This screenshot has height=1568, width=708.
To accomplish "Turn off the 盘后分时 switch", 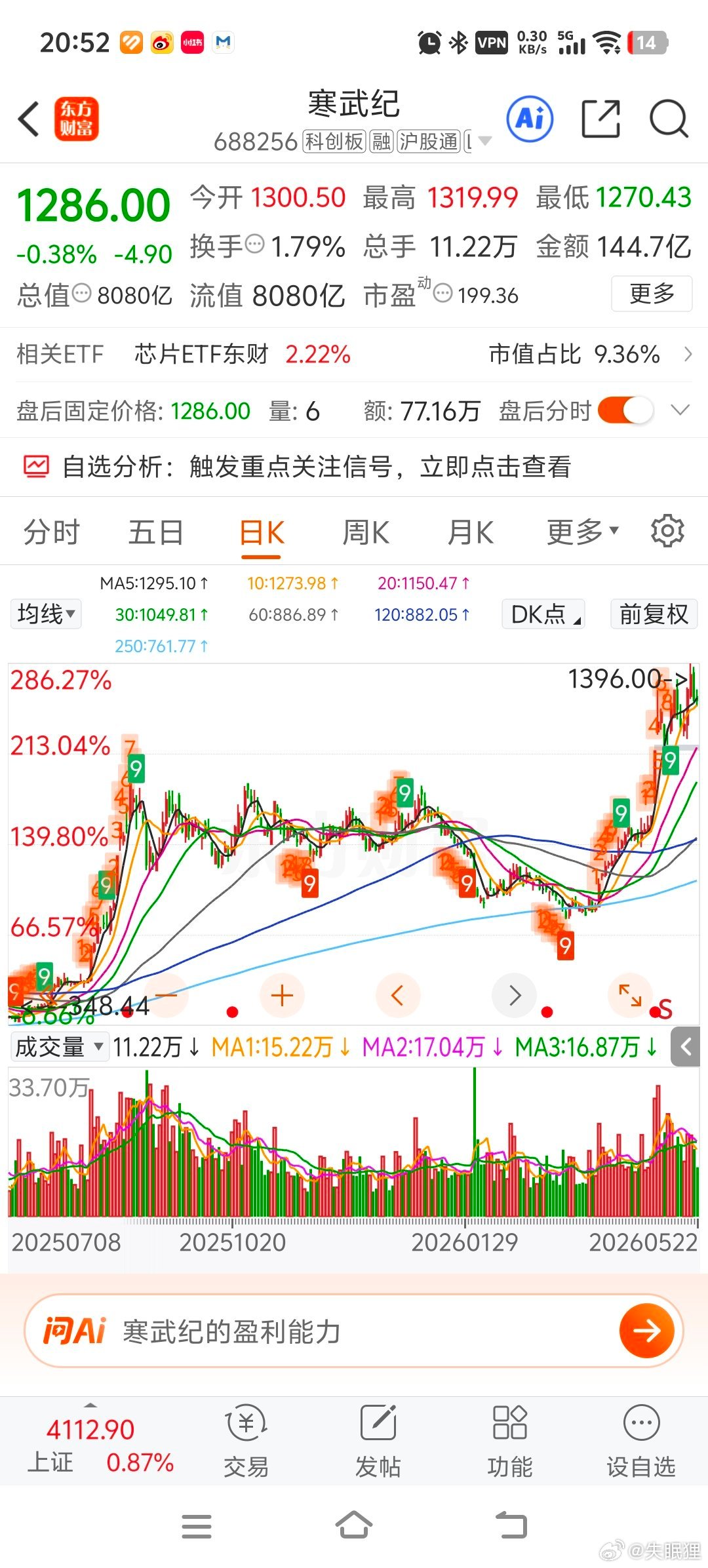I will 625,411.
